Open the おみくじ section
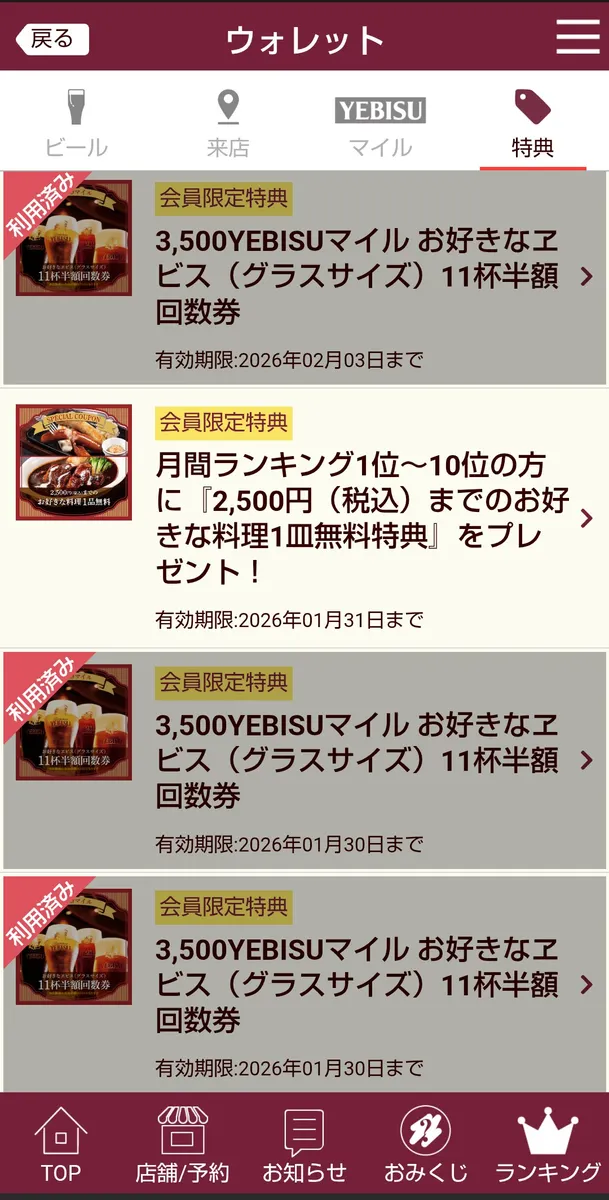 [425, 1146]
